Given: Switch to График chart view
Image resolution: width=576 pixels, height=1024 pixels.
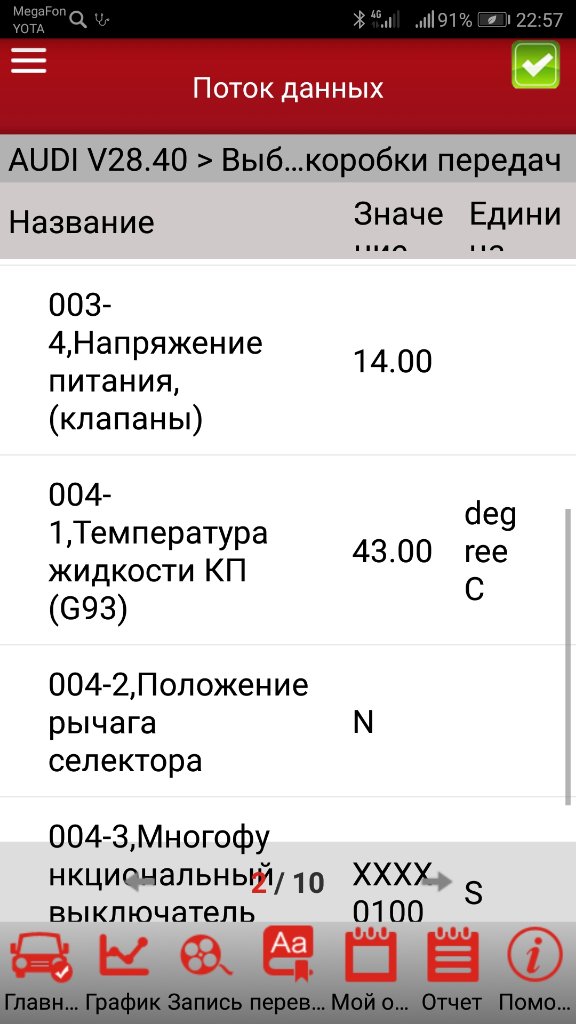Looking at the screenshot, I should pos(123,970).
